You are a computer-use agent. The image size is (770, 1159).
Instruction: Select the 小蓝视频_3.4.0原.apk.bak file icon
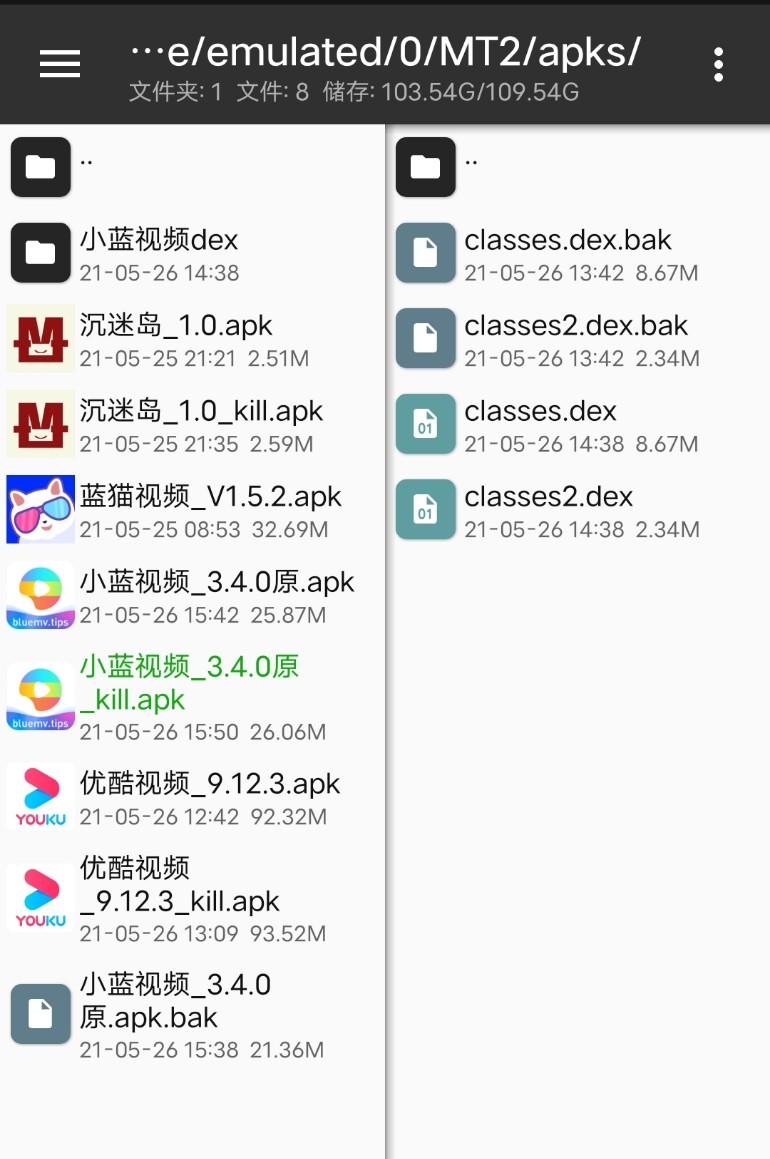(x=41, y=1014)
